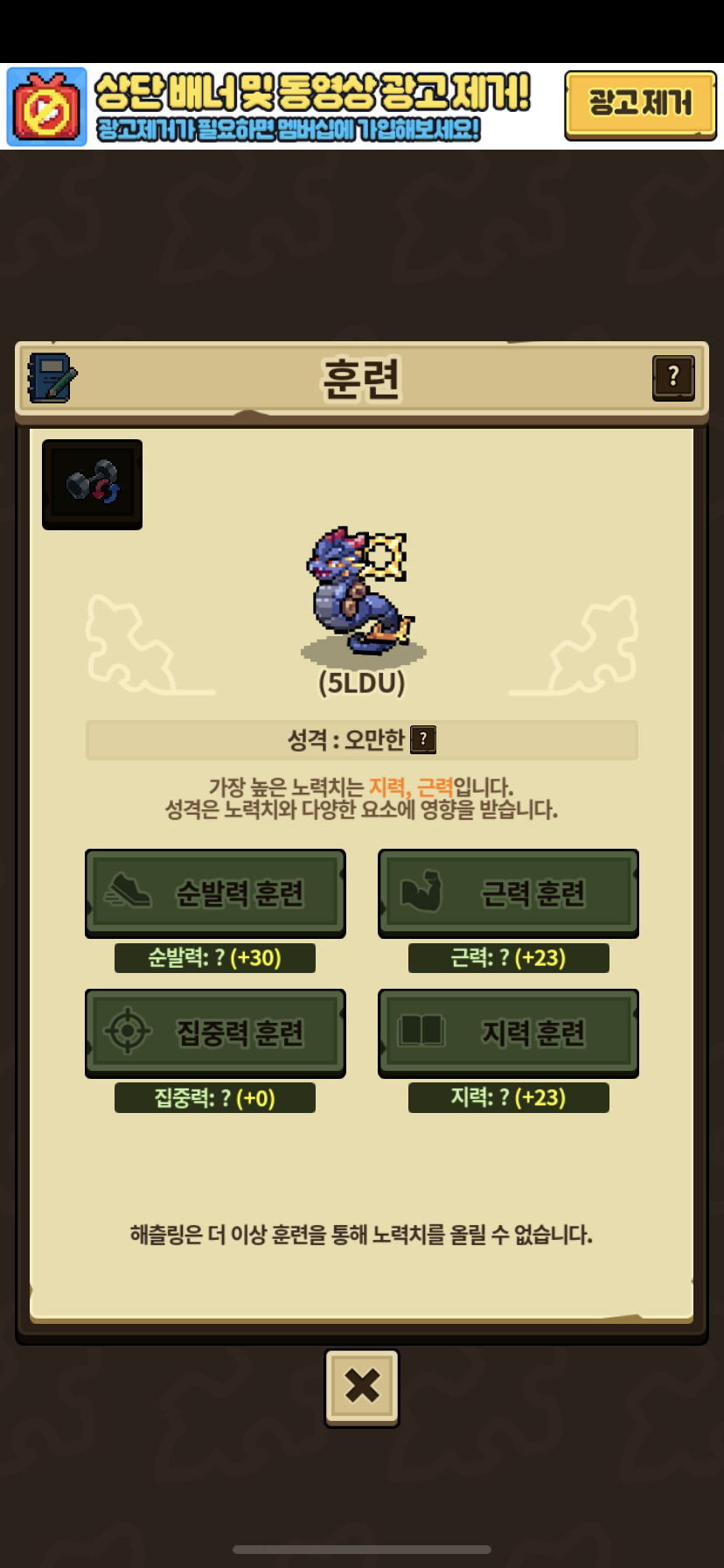Start 집중력 훈련
724x1568 pixels.
tap(215, 1032)
